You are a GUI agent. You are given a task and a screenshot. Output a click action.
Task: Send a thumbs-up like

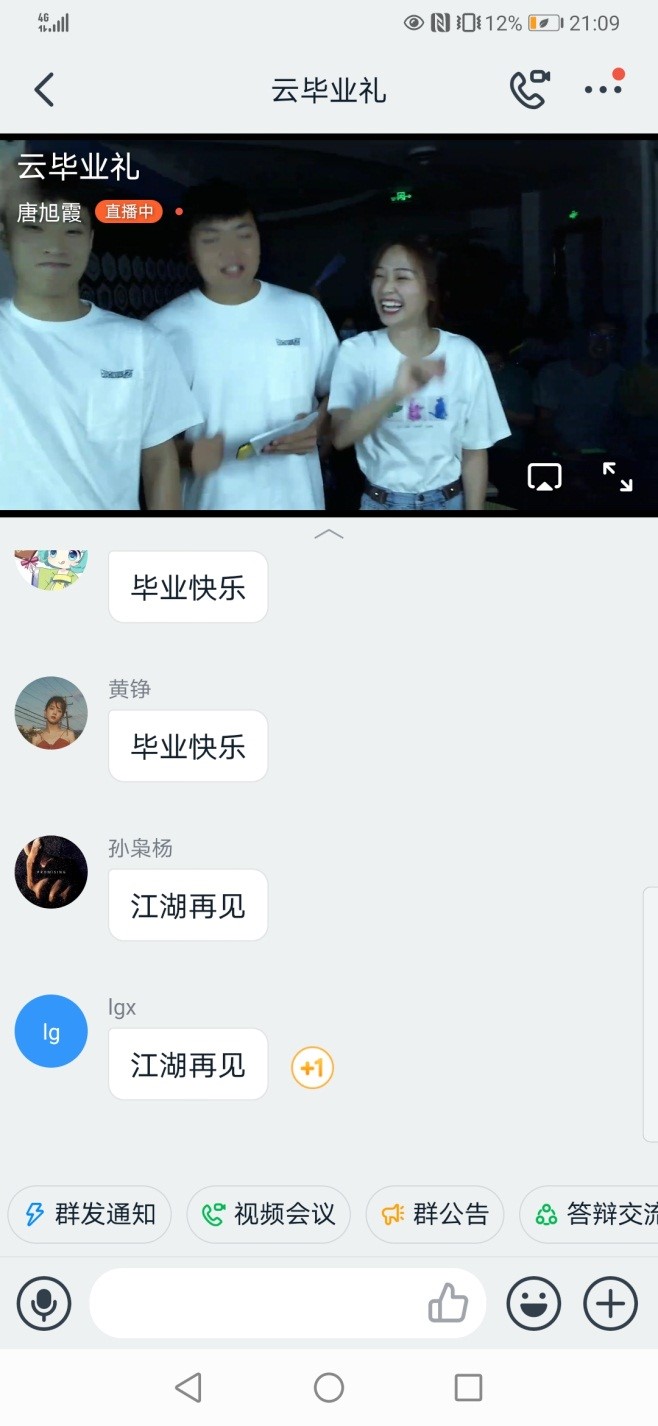(447, 1304)
